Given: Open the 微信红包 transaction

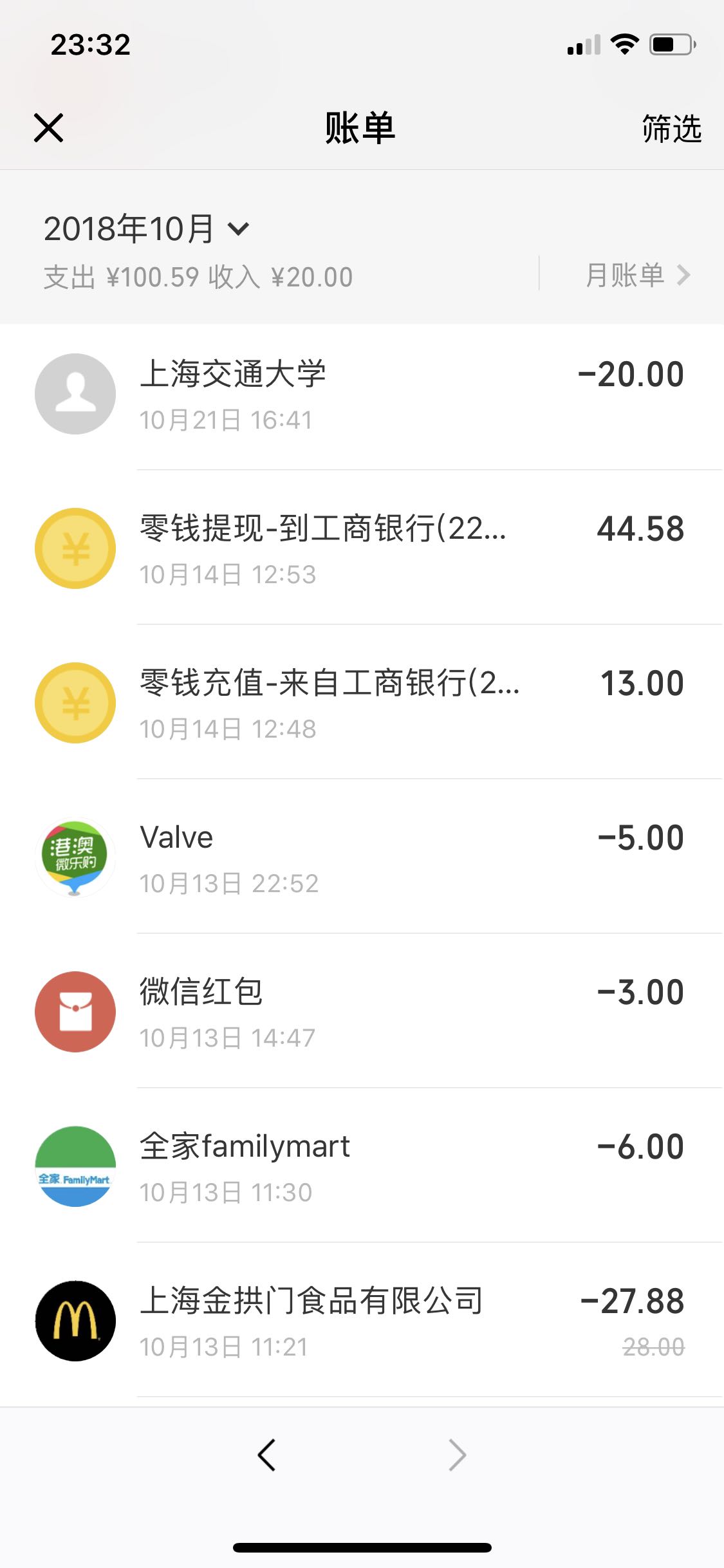Looking at the screenshot, I should (360, 1012).
